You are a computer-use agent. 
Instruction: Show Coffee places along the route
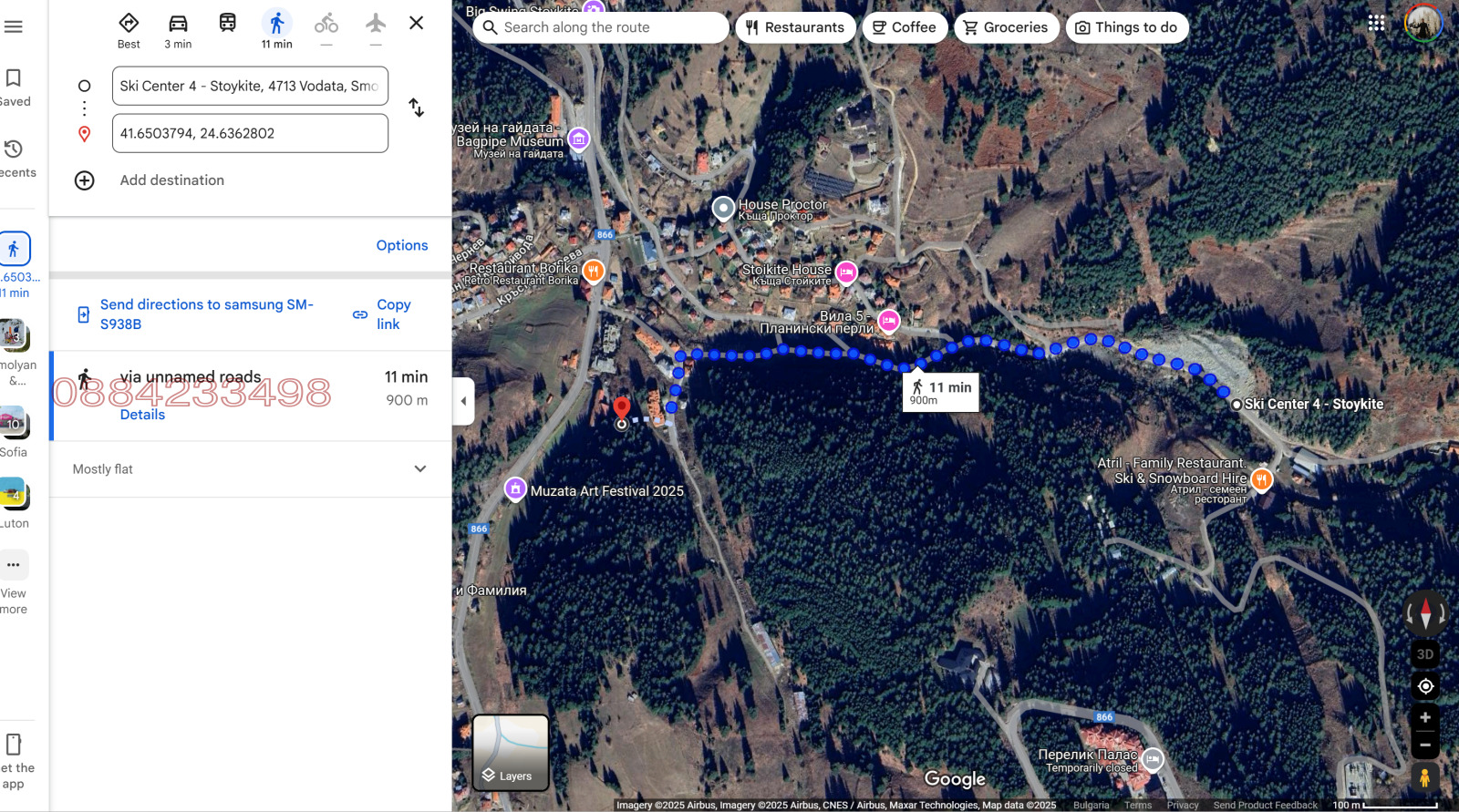click(x=905, y=27)
